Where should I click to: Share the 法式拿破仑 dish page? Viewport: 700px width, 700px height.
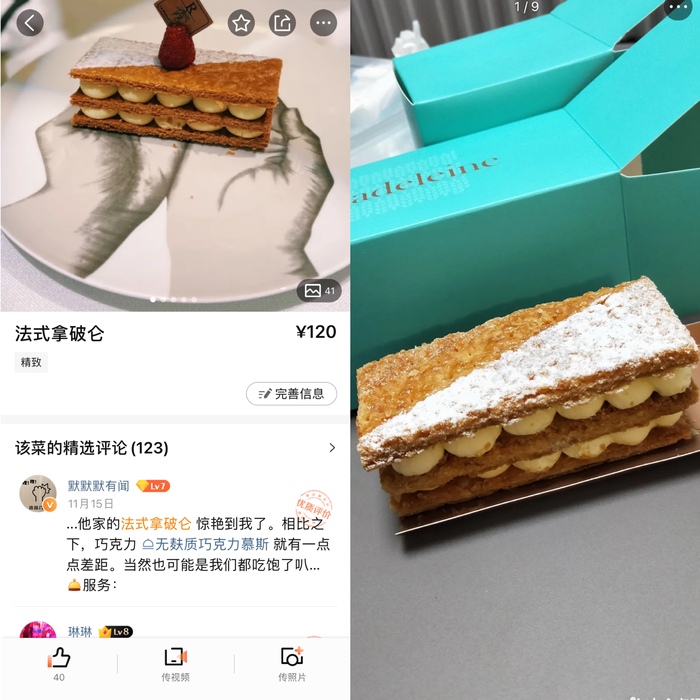point(283,23)
